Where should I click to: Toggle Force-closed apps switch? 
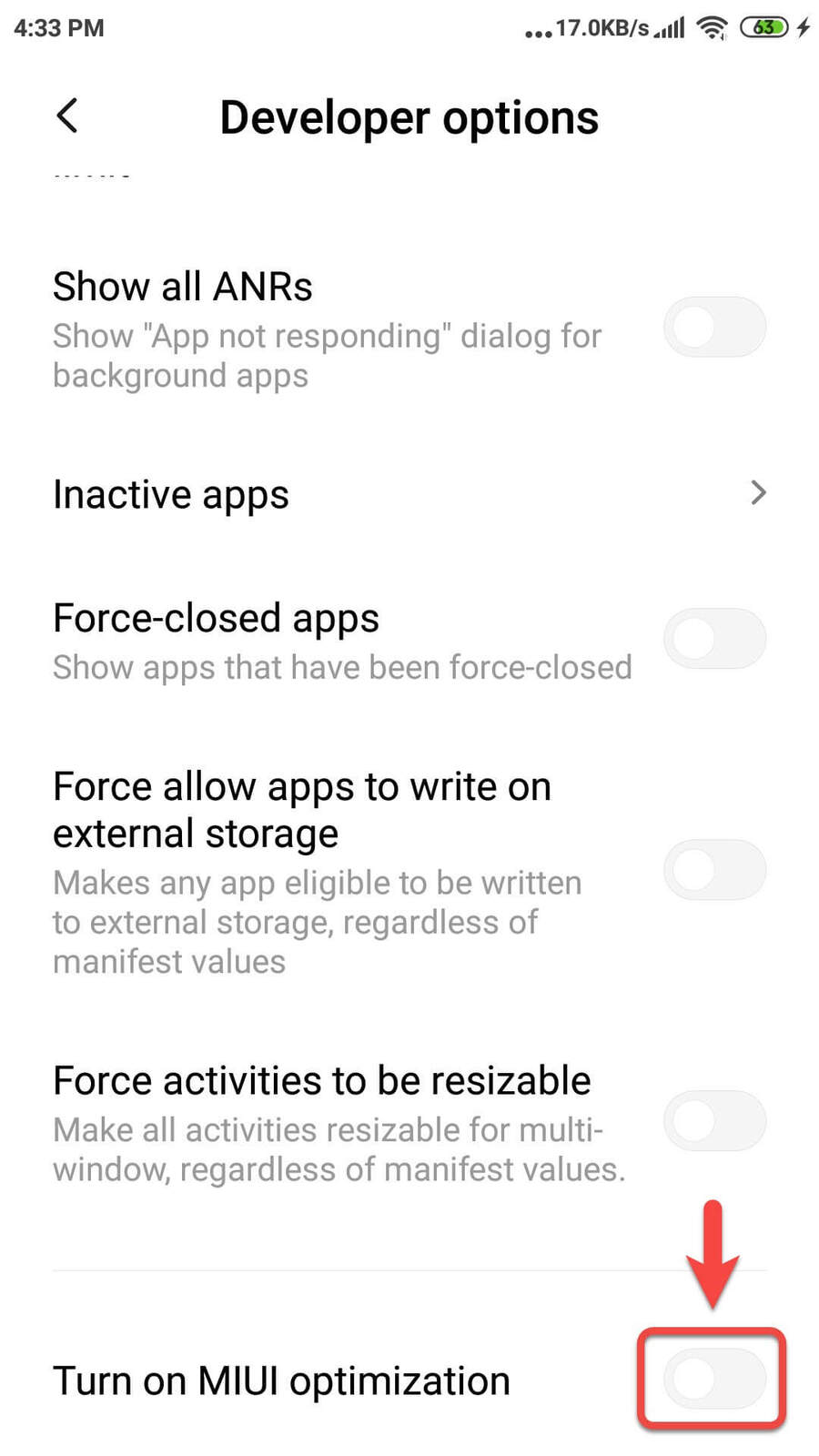(x=713, y=639)
